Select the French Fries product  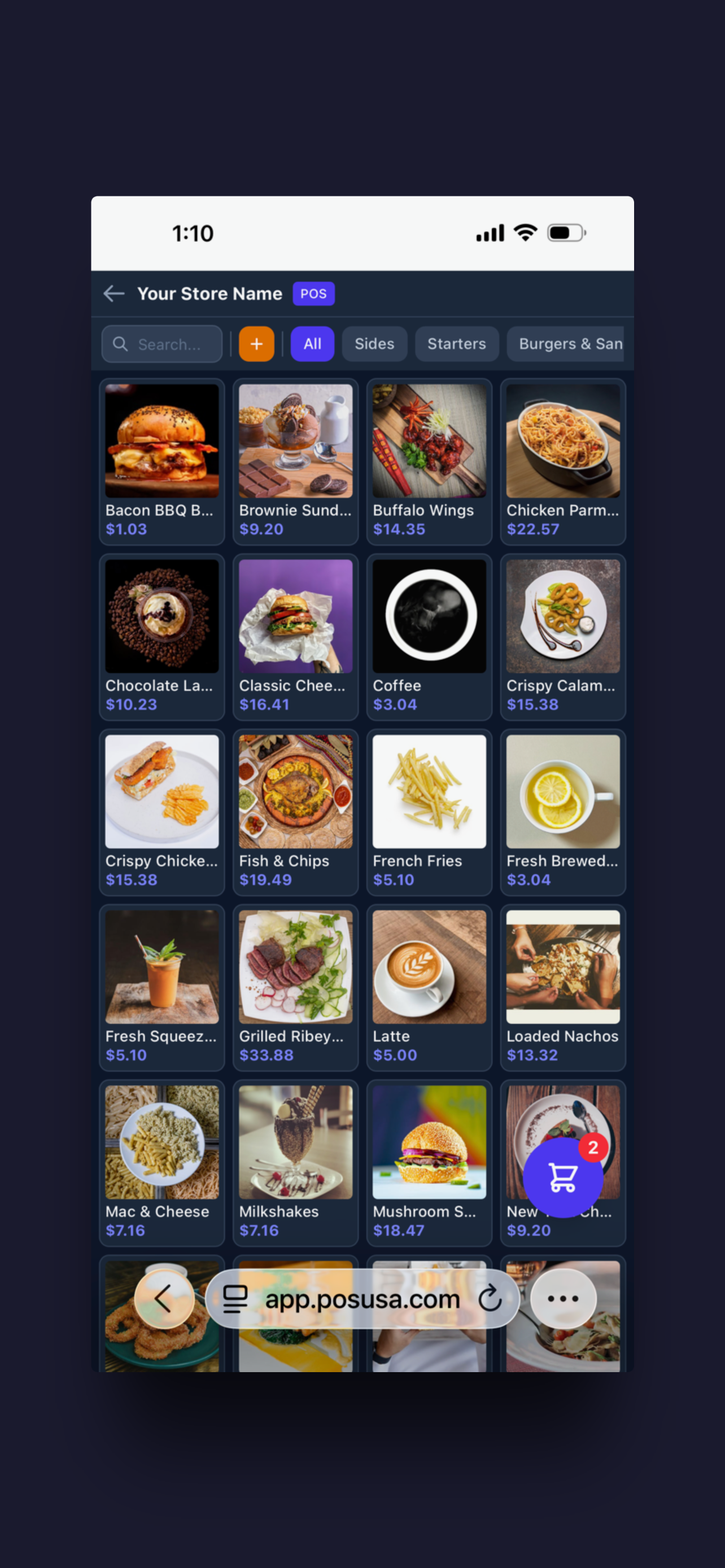(429, 812)
